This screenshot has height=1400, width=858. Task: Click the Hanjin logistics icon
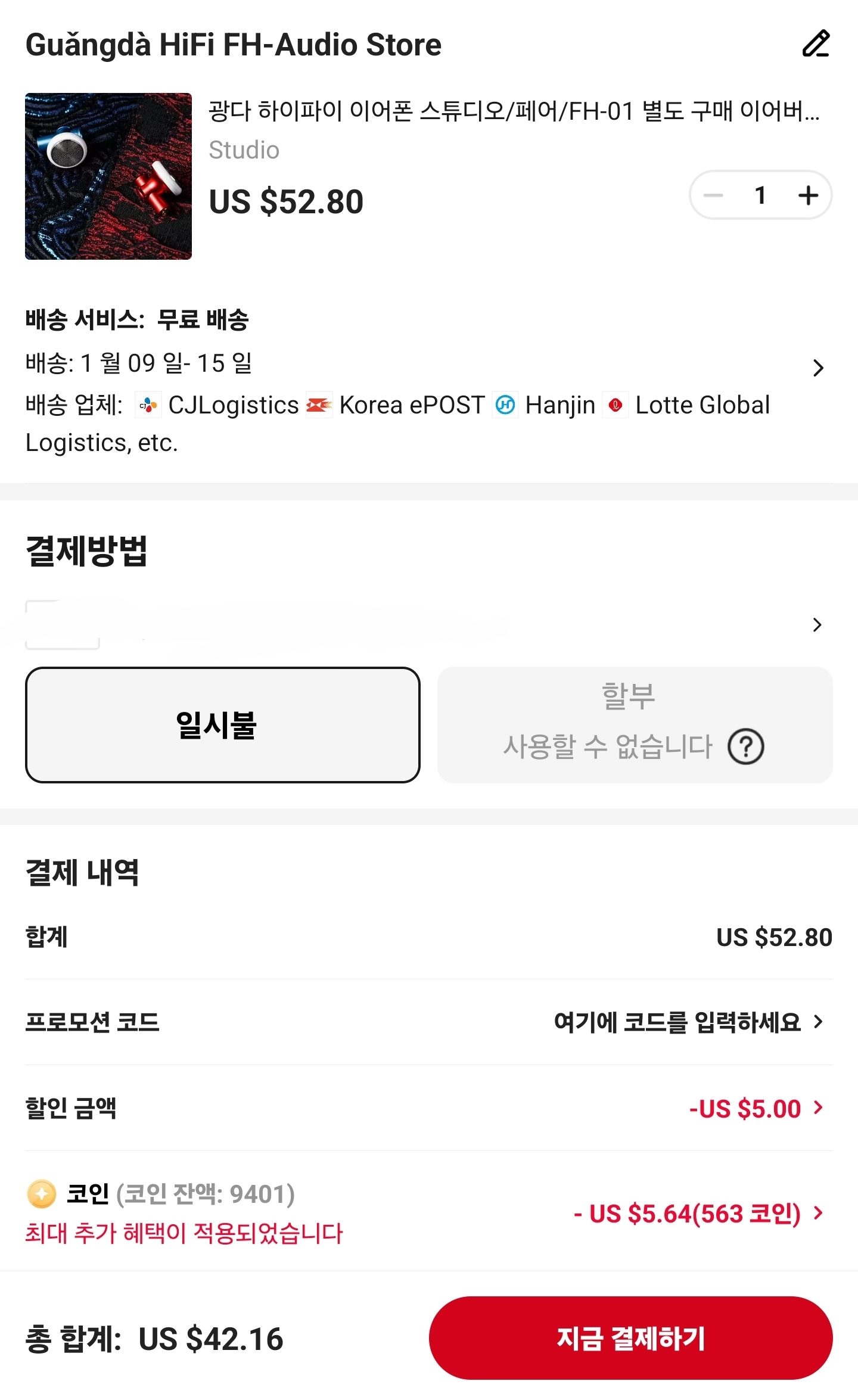click(x=506, y=405)
